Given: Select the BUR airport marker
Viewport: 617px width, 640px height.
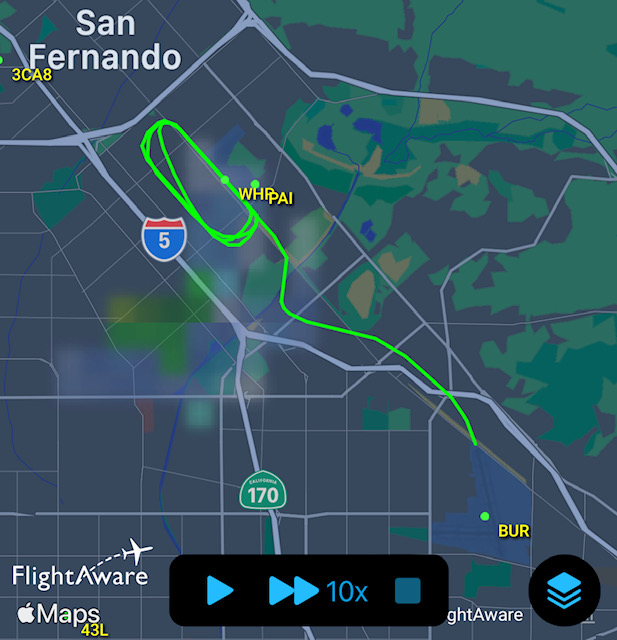Looking at the screenshot, I should (x=485, y=516).
